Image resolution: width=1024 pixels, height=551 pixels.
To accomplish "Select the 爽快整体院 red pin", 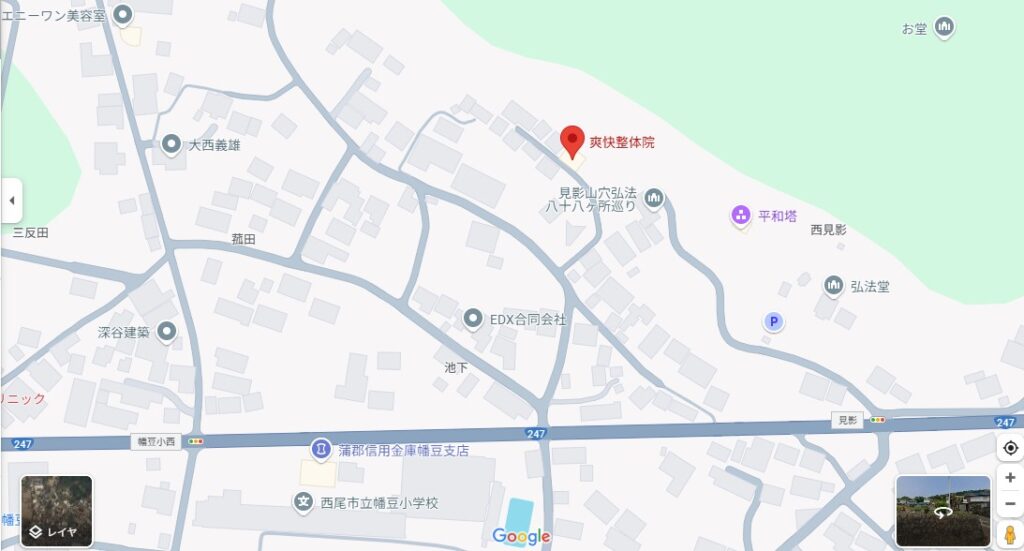I will point(571,141).
